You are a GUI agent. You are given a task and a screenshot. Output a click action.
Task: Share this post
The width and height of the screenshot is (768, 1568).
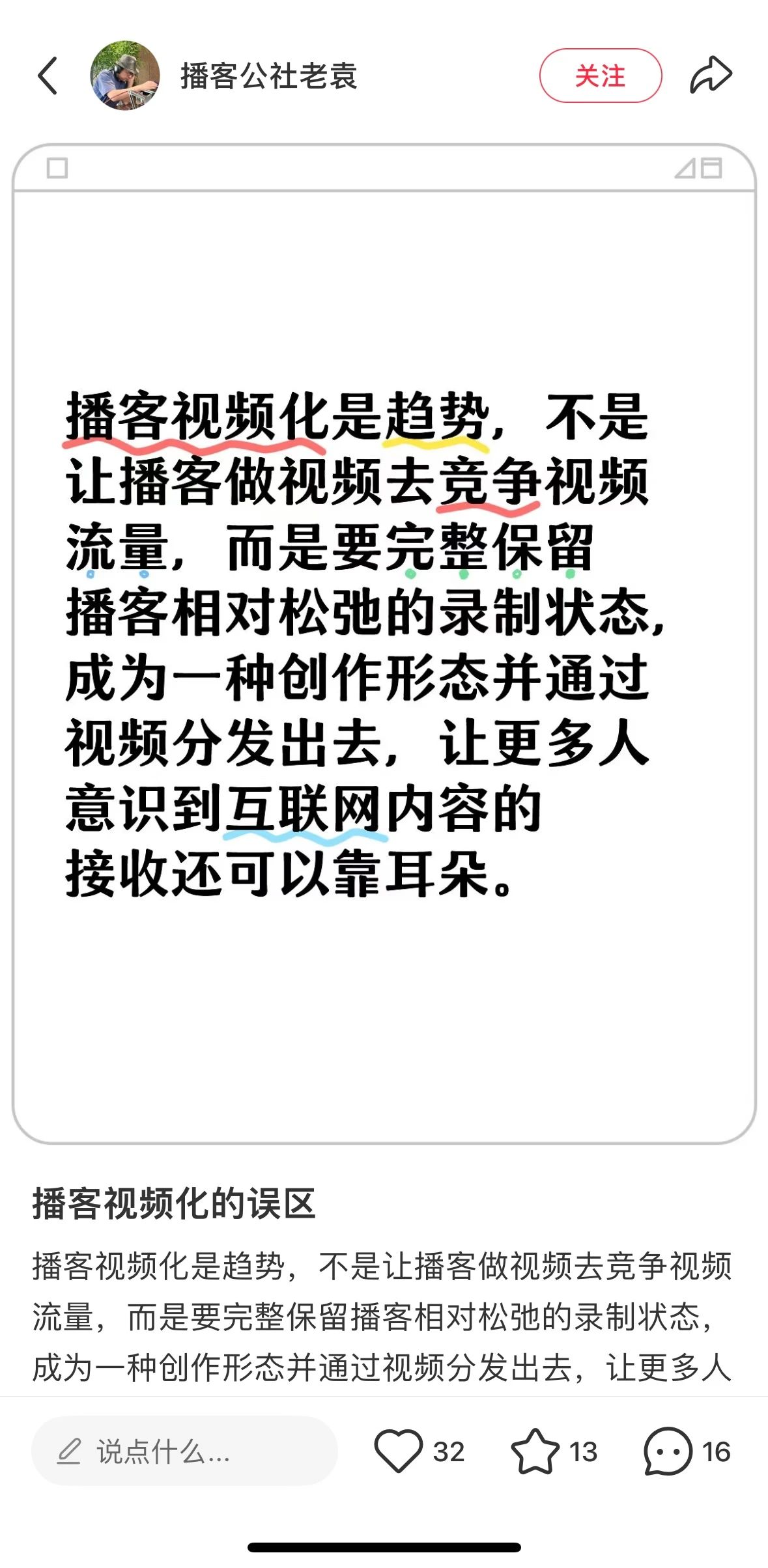coord(711,76)
